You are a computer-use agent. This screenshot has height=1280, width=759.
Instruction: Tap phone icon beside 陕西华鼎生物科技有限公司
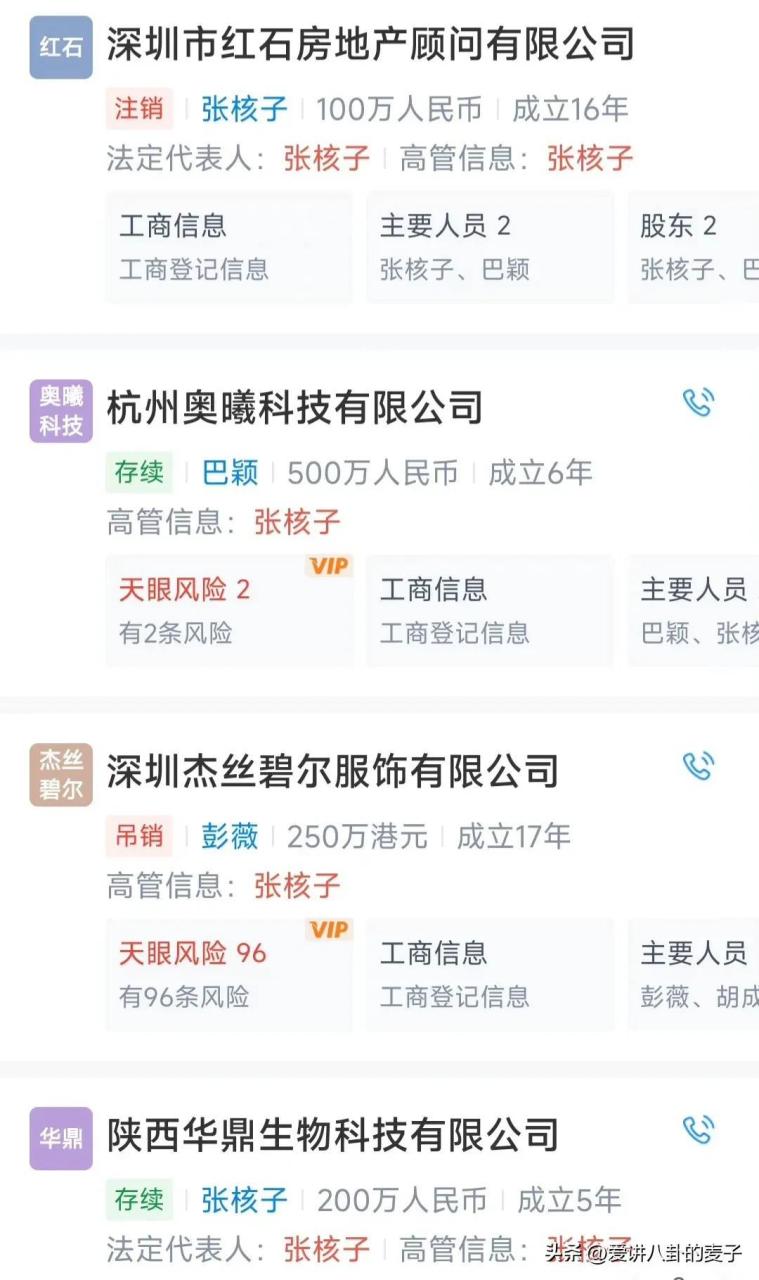pos(698,1130)
